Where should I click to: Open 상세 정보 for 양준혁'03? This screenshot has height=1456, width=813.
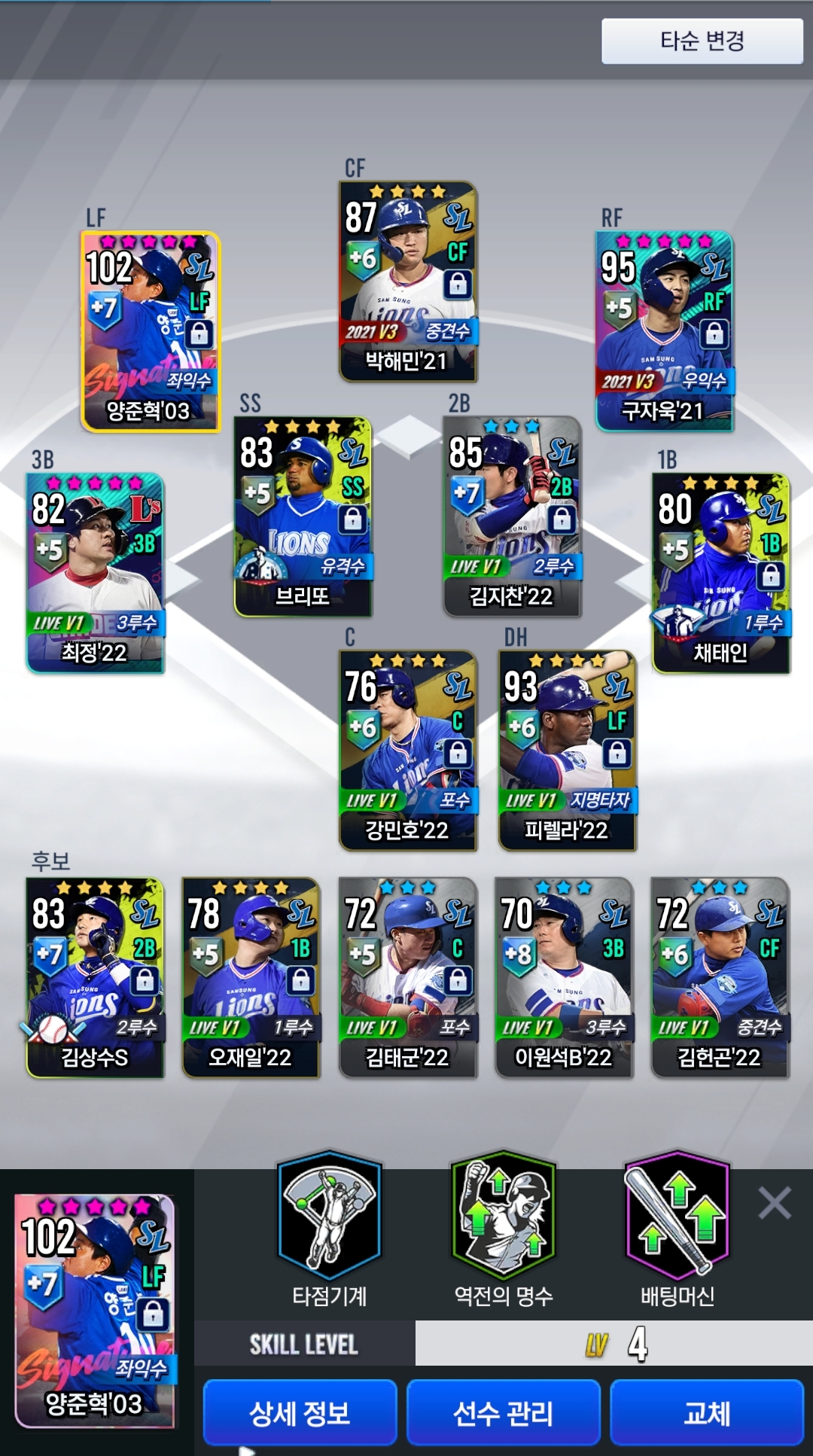tap(300, 1413)
